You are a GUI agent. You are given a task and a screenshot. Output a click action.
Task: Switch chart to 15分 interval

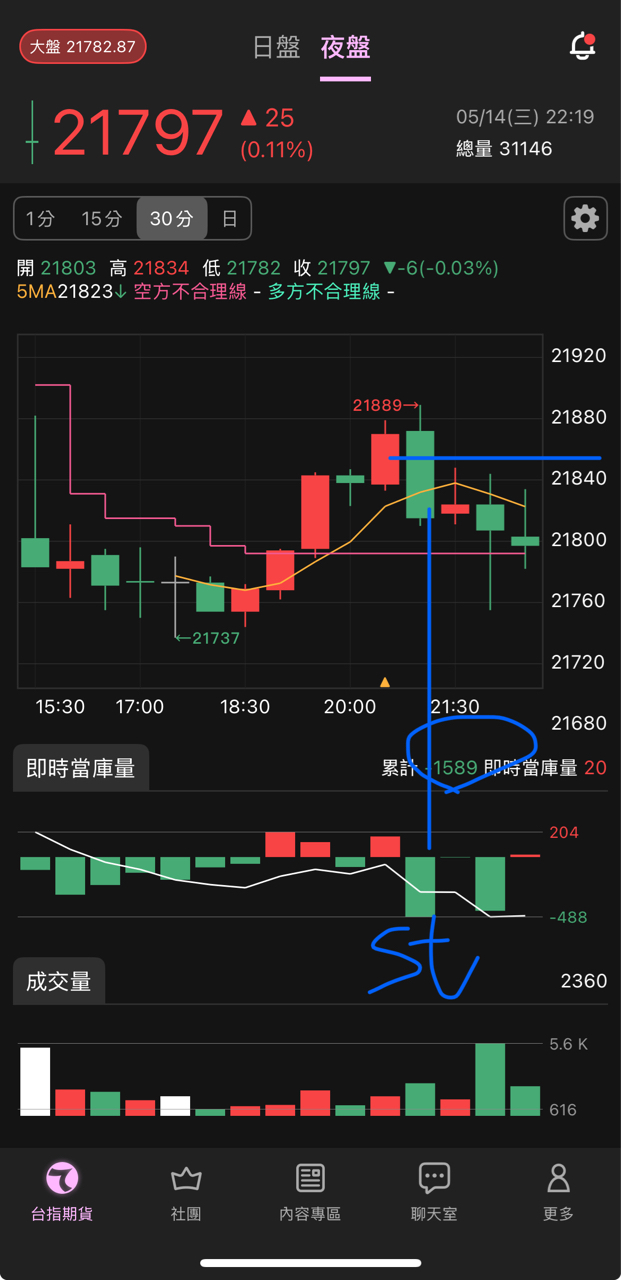pos(101,218)
